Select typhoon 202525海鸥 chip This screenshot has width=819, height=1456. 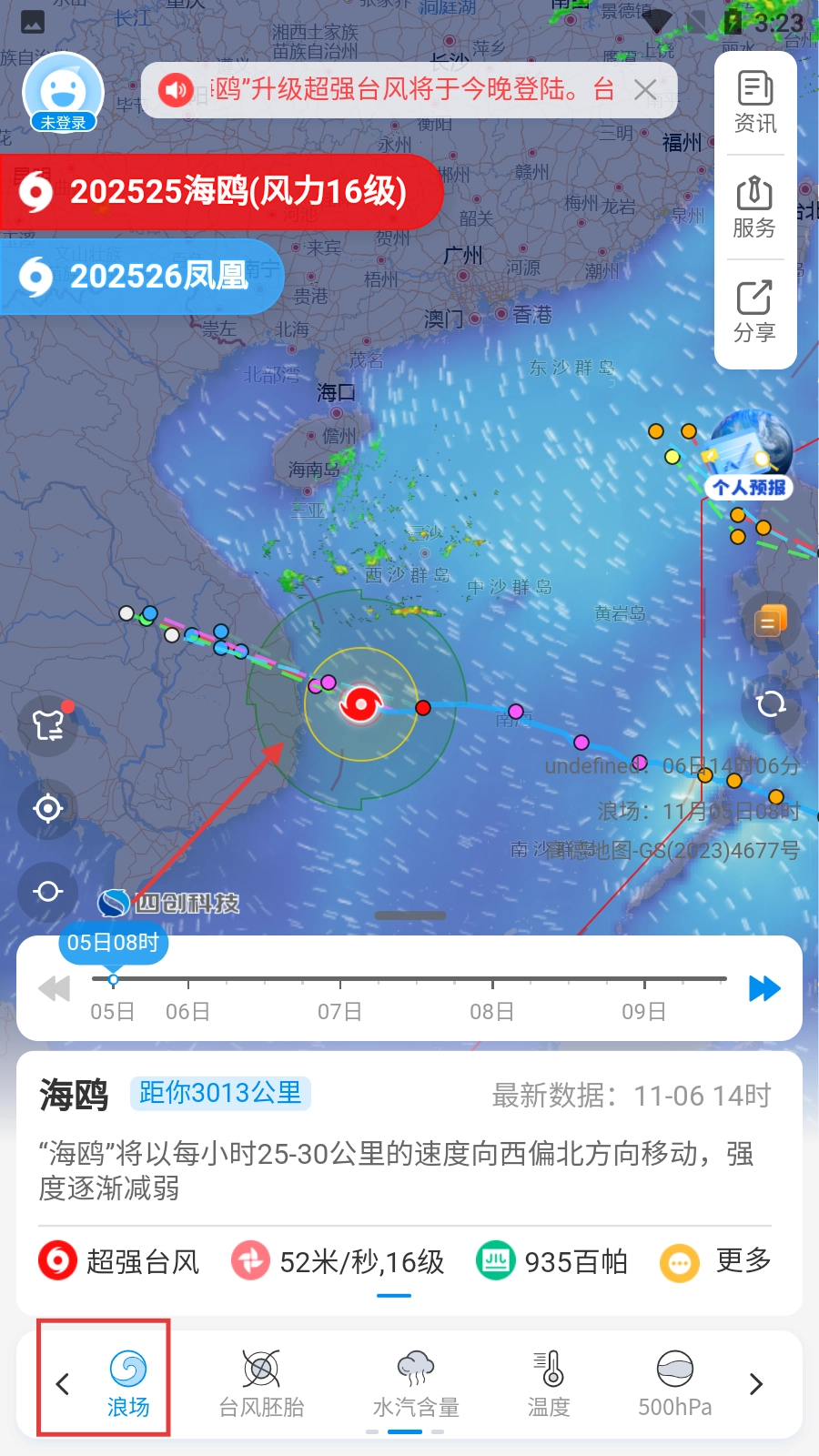click(x=221, y=192)
